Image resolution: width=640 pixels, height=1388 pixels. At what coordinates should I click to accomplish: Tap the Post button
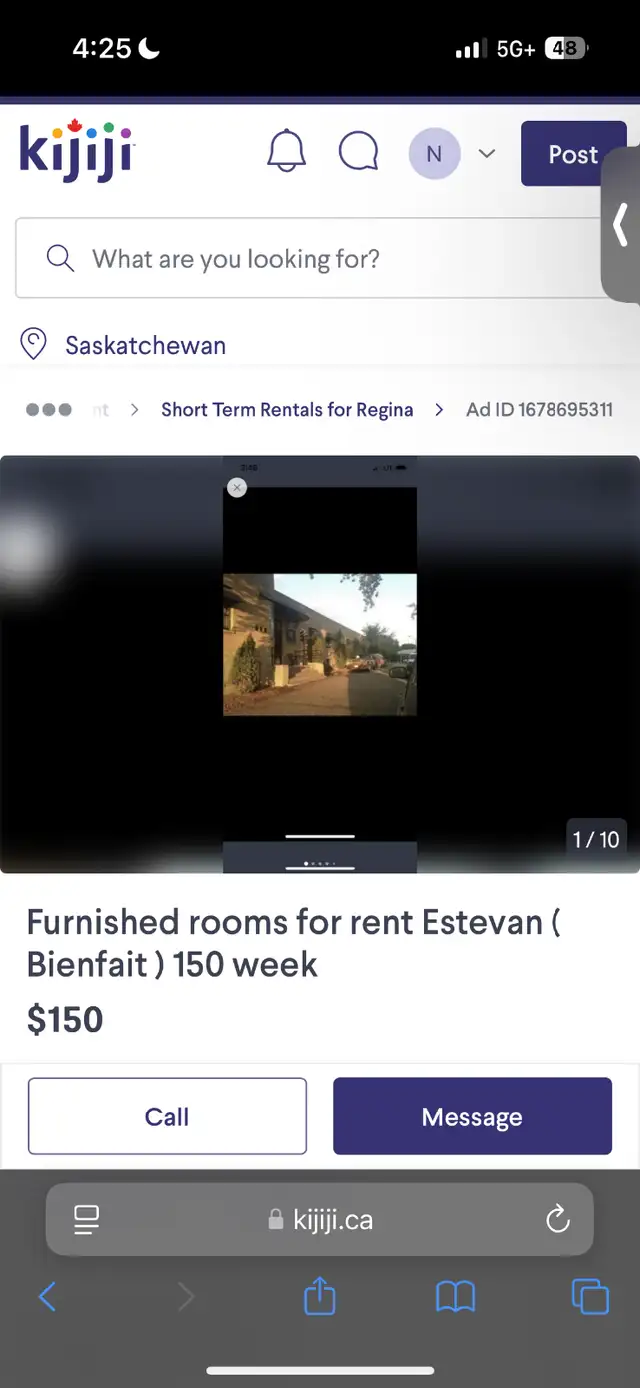[573, 154]
